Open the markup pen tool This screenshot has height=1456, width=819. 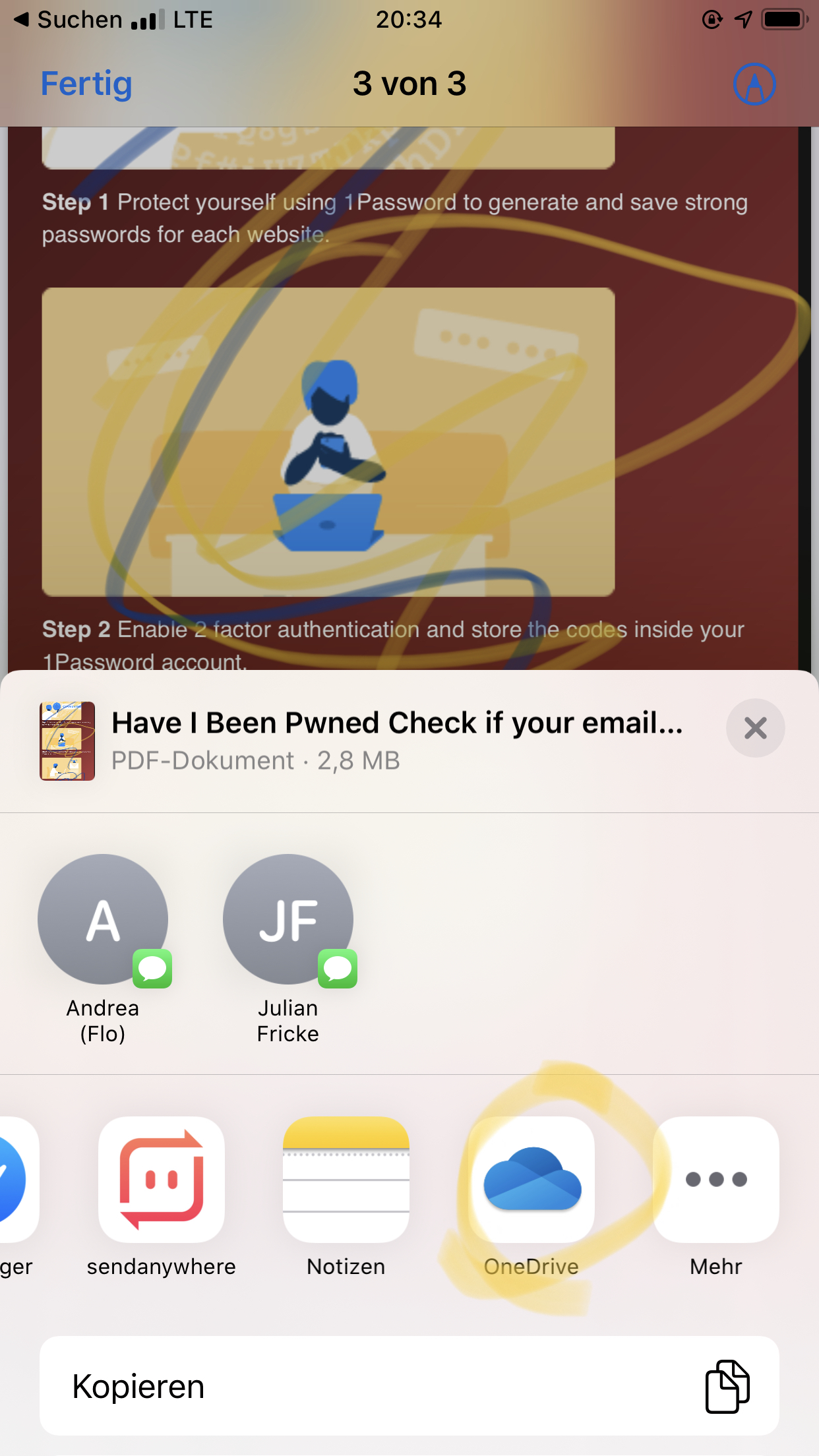[x=754, y=84]
